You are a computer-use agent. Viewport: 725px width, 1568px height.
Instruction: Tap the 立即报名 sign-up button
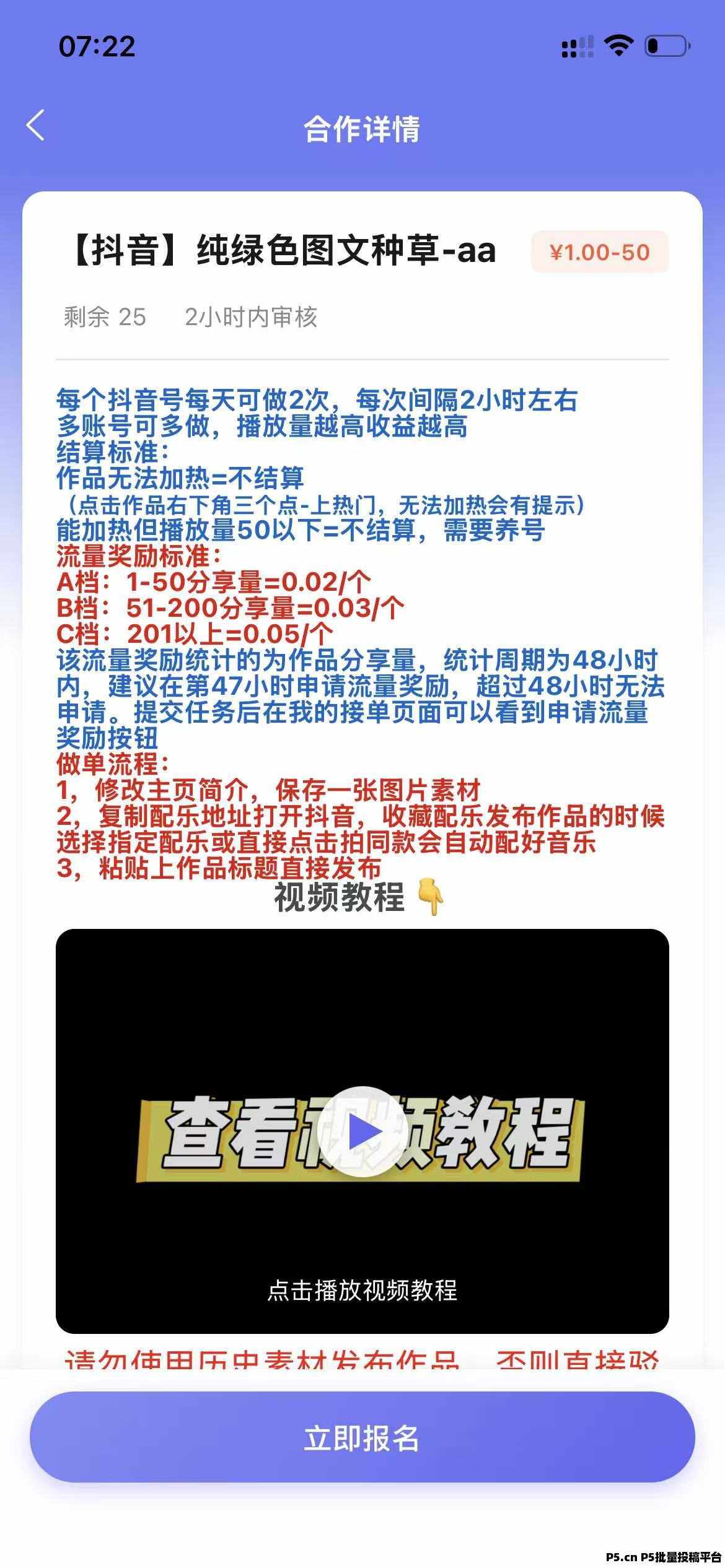point(362,1438)
